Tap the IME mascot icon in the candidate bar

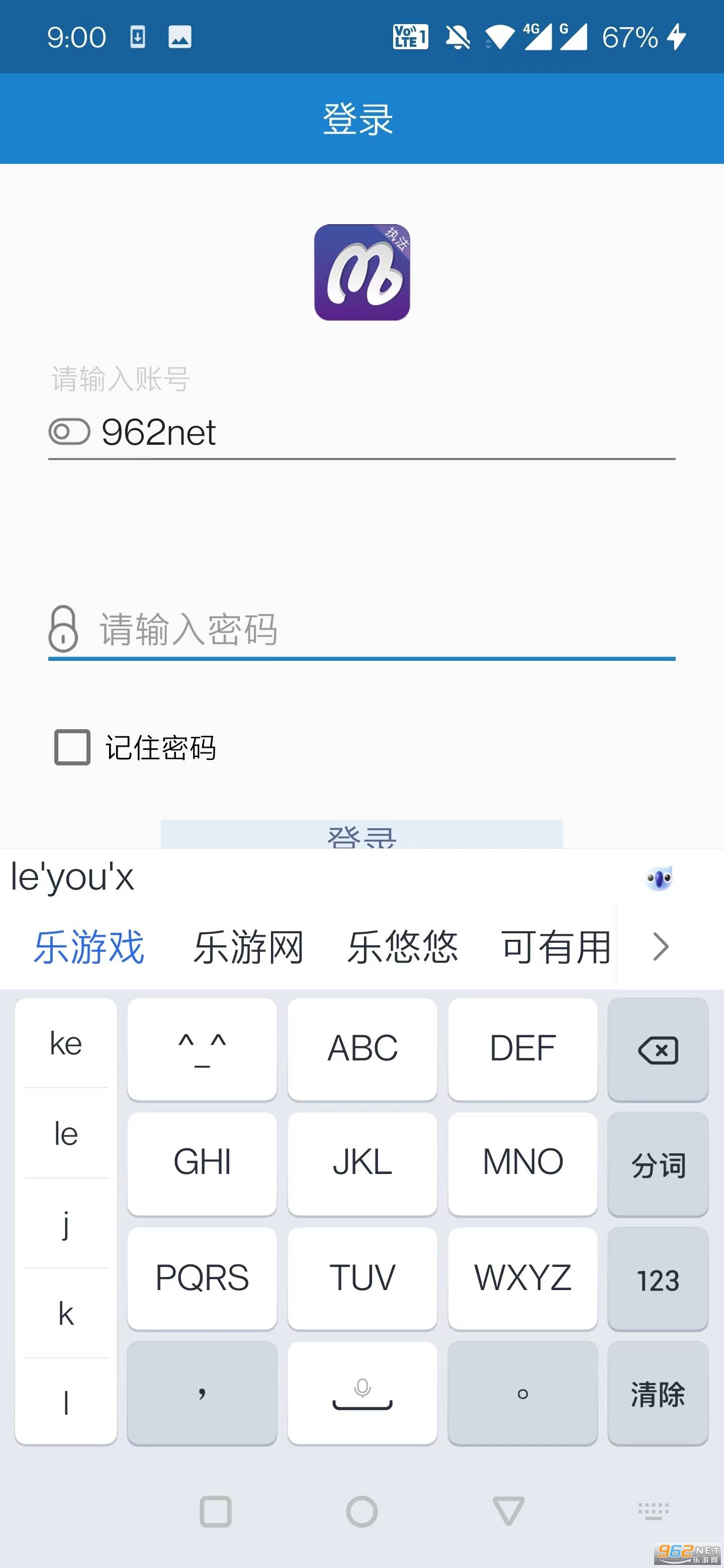[659, 878]
